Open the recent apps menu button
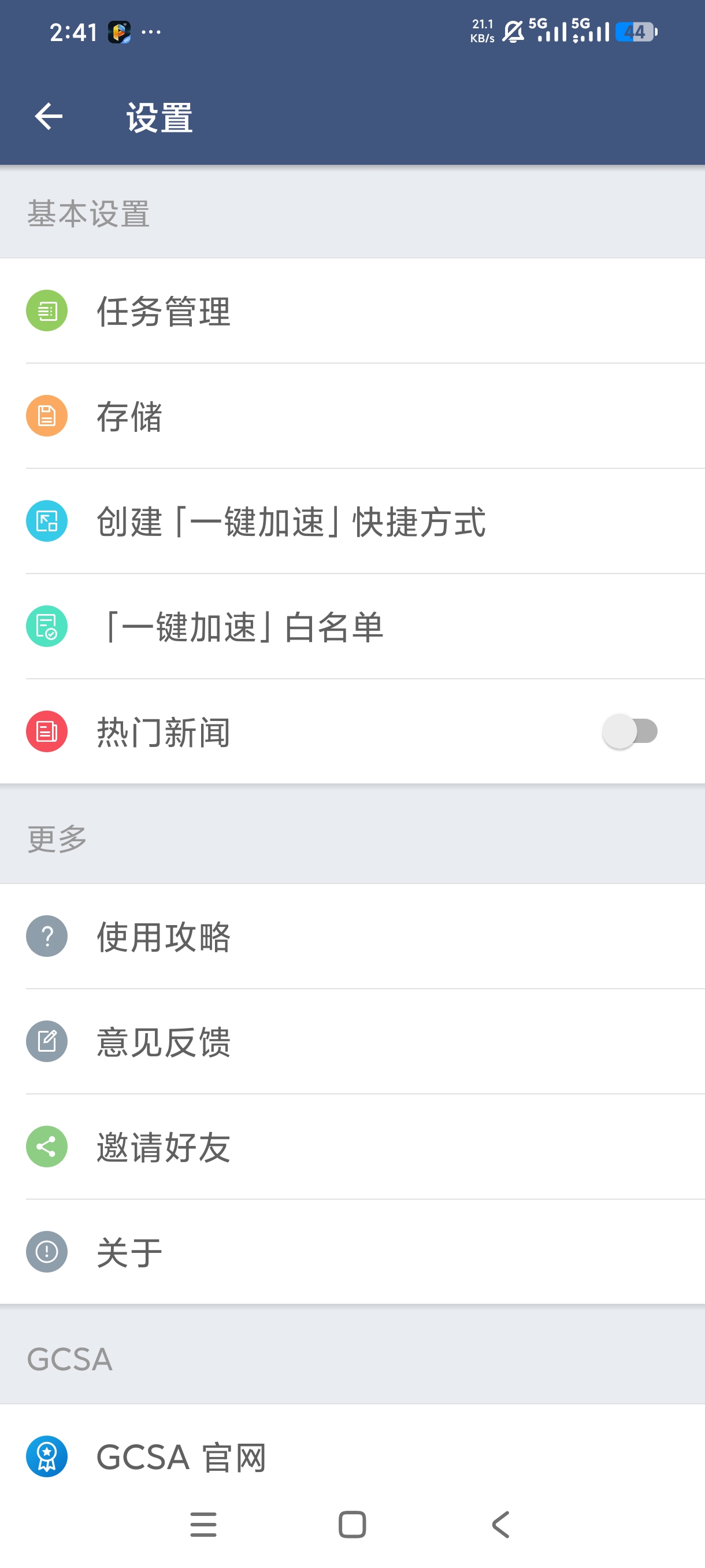 (x=203, y=1524)
